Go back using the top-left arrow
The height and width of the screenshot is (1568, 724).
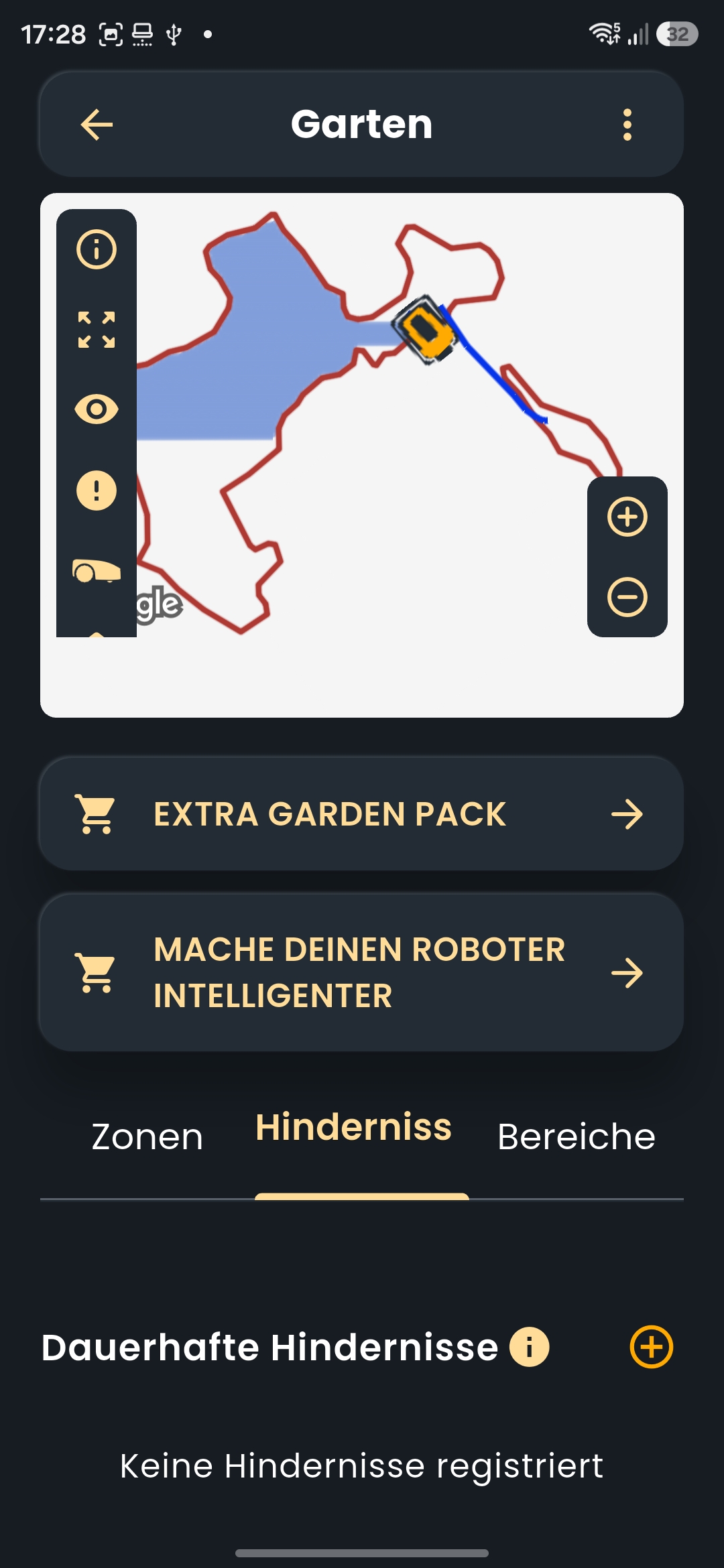tap(97, 125)
